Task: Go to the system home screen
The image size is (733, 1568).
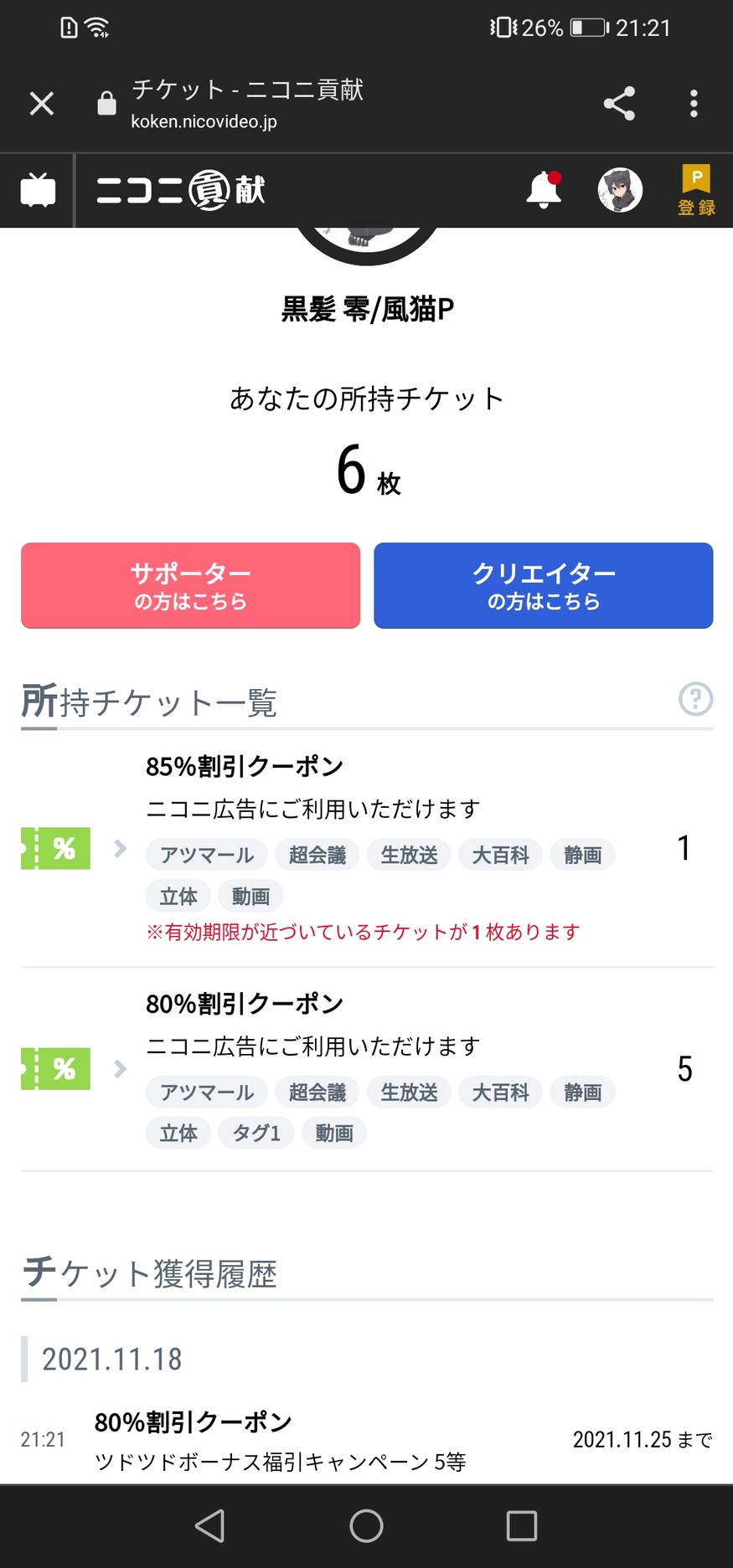Action: click(x=366, y=1525)
